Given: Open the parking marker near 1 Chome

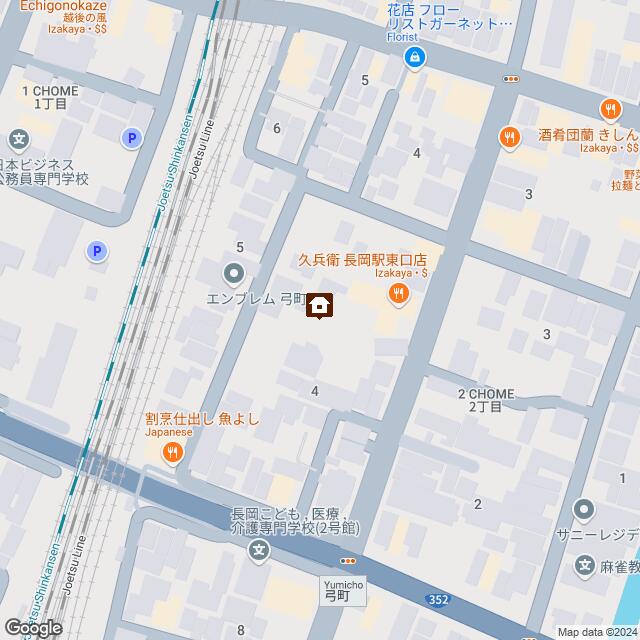Looking at the screenshot, I should (130, 139).
